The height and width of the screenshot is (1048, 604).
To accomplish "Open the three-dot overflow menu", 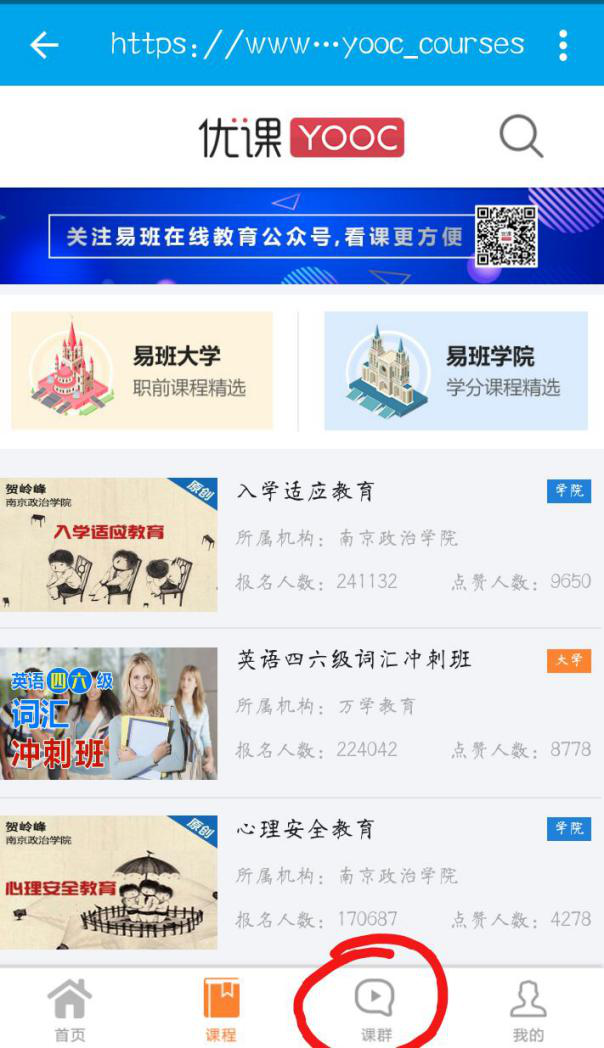I will coord(563,45).
